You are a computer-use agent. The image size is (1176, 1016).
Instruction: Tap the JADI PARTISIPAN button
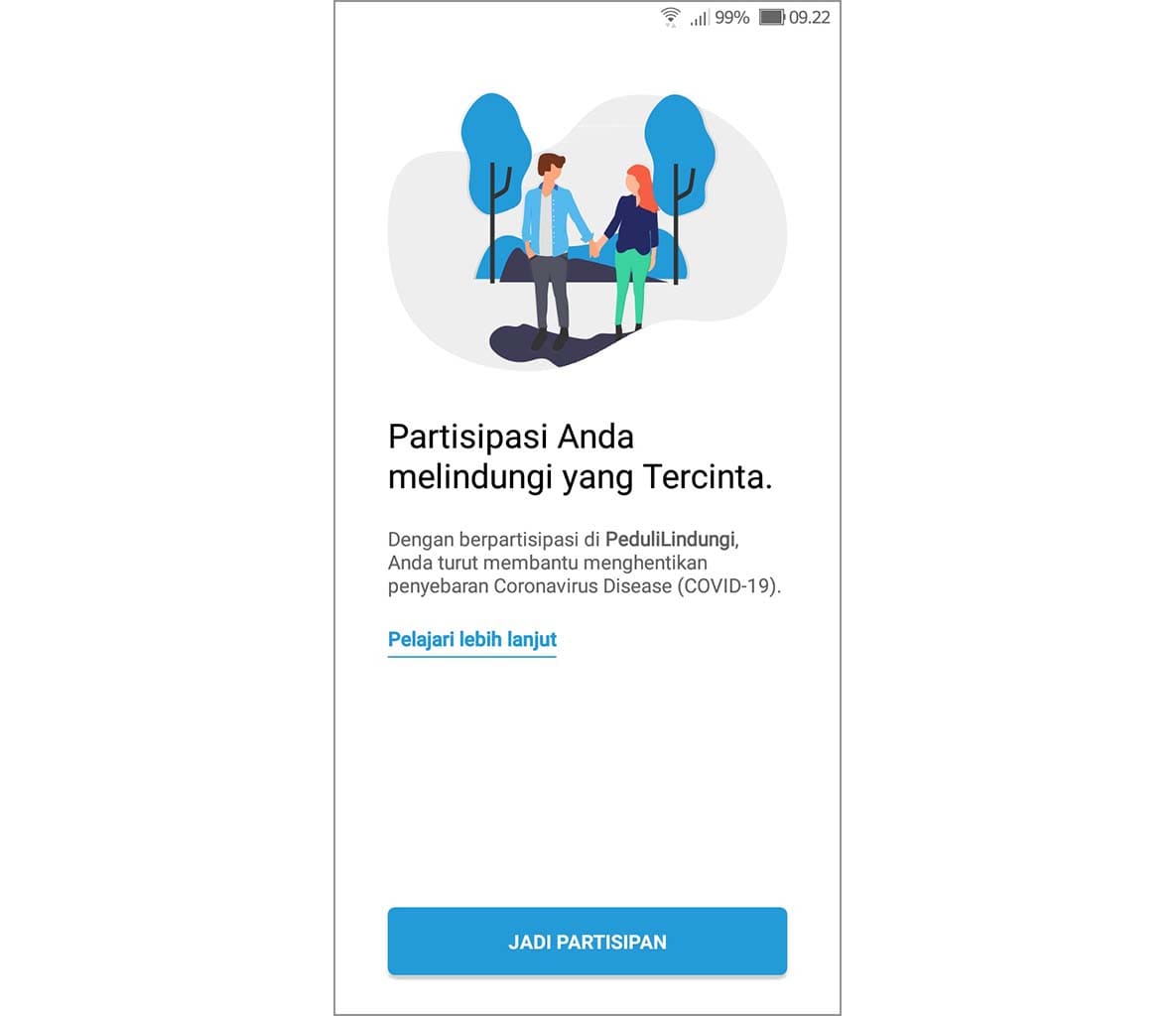(x=587, y=941)
